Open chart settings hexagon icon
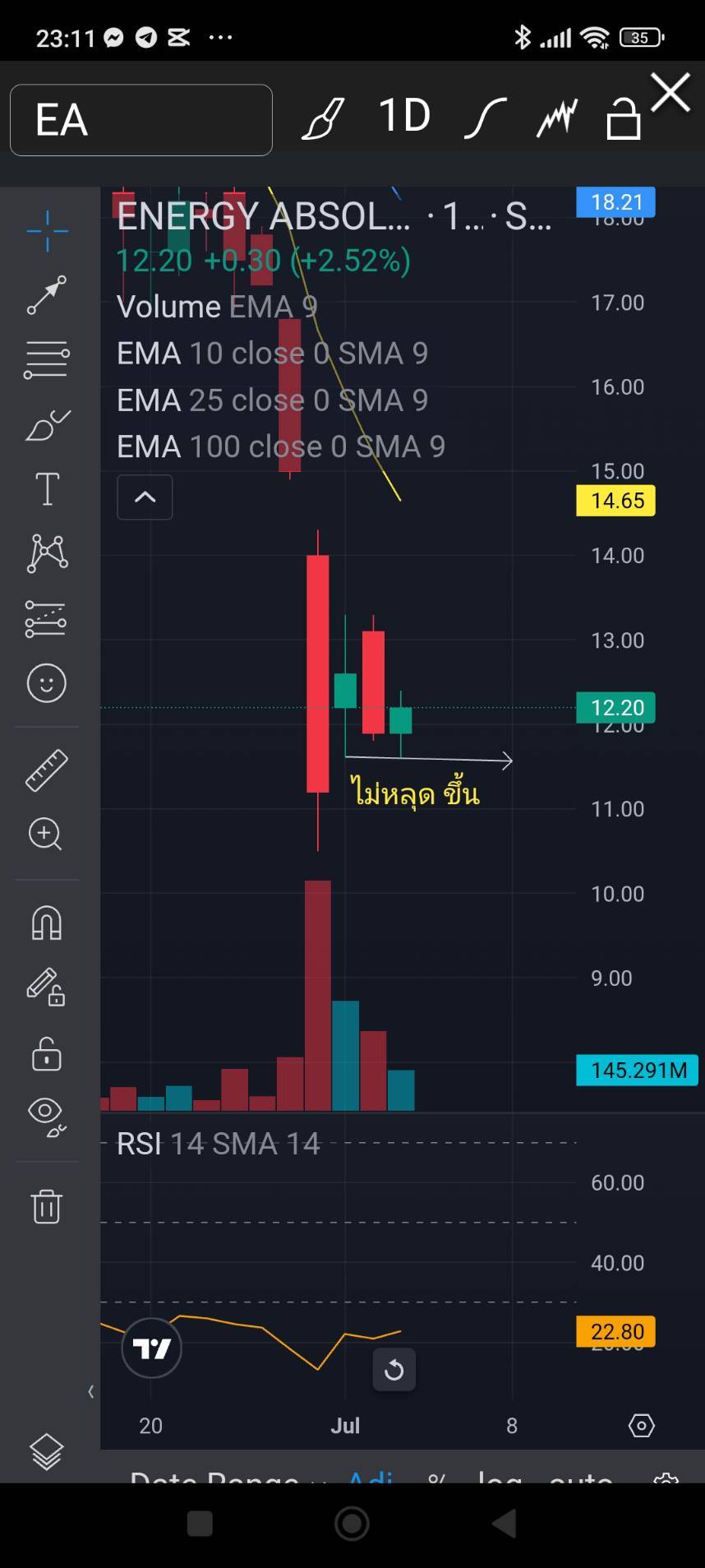The width and height of the screenshot is (705, 1568). [x=641, y=1425]
